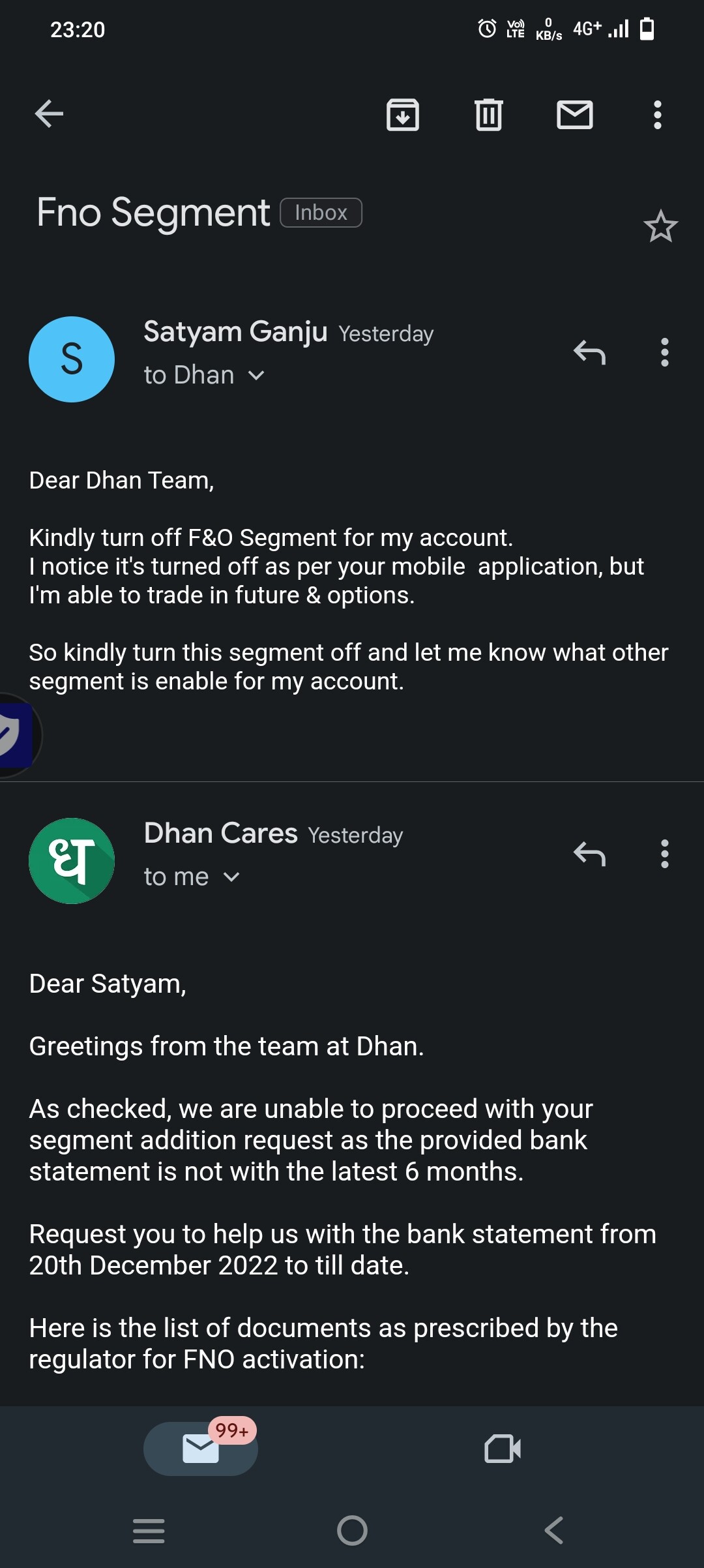Open the recent apps view
The width and height of the screenshot is (704, 1568).
(149, 1530)
